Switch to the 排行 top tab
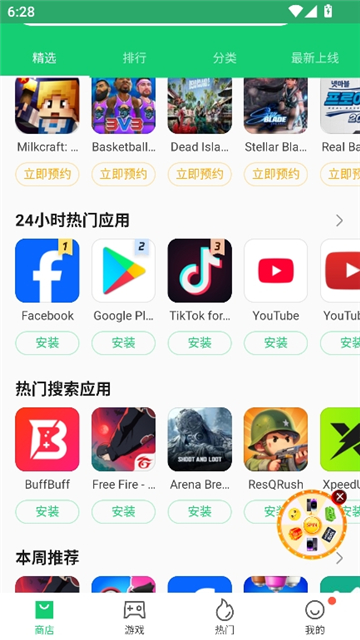360x640 pixels. coord(134,58)
